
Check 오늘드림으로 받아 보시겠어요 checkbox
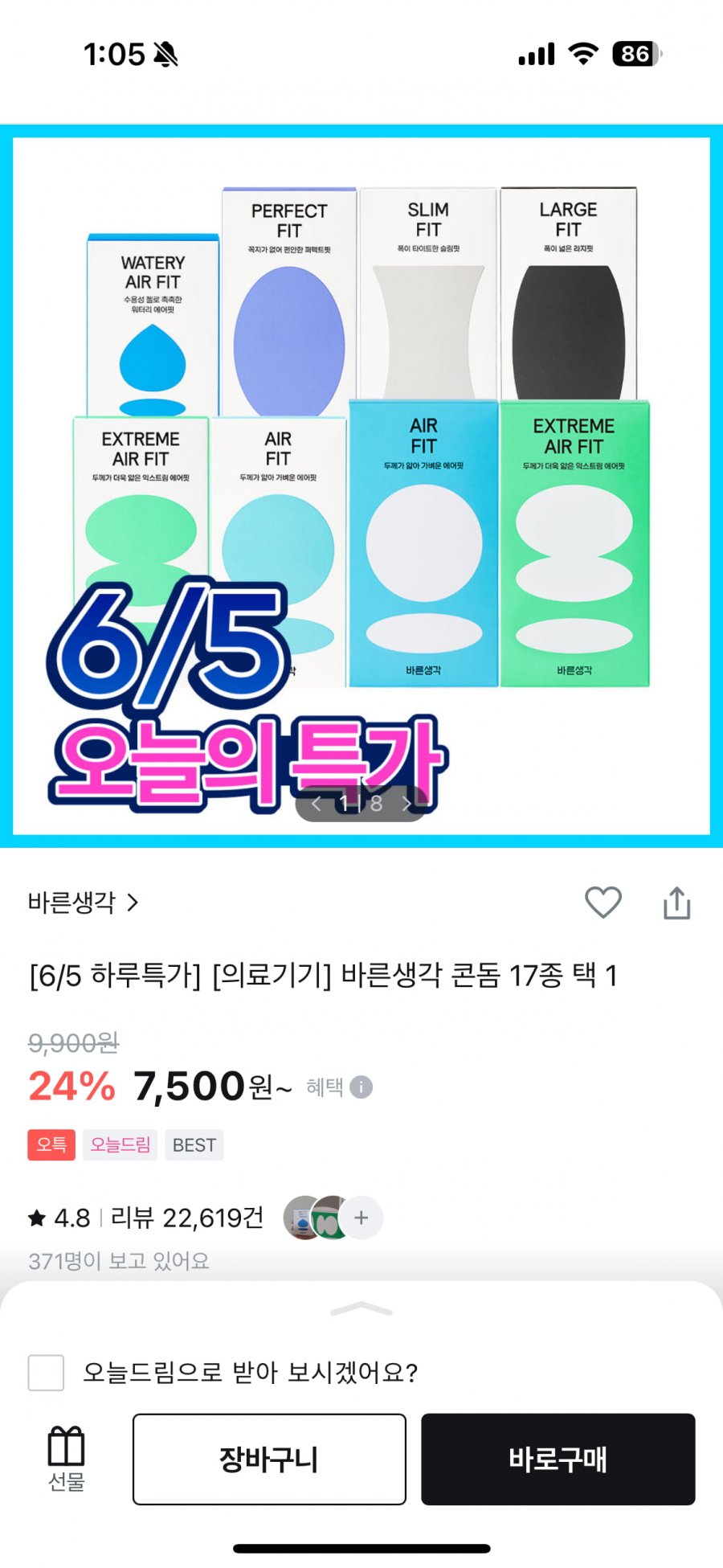(46, 1372)
